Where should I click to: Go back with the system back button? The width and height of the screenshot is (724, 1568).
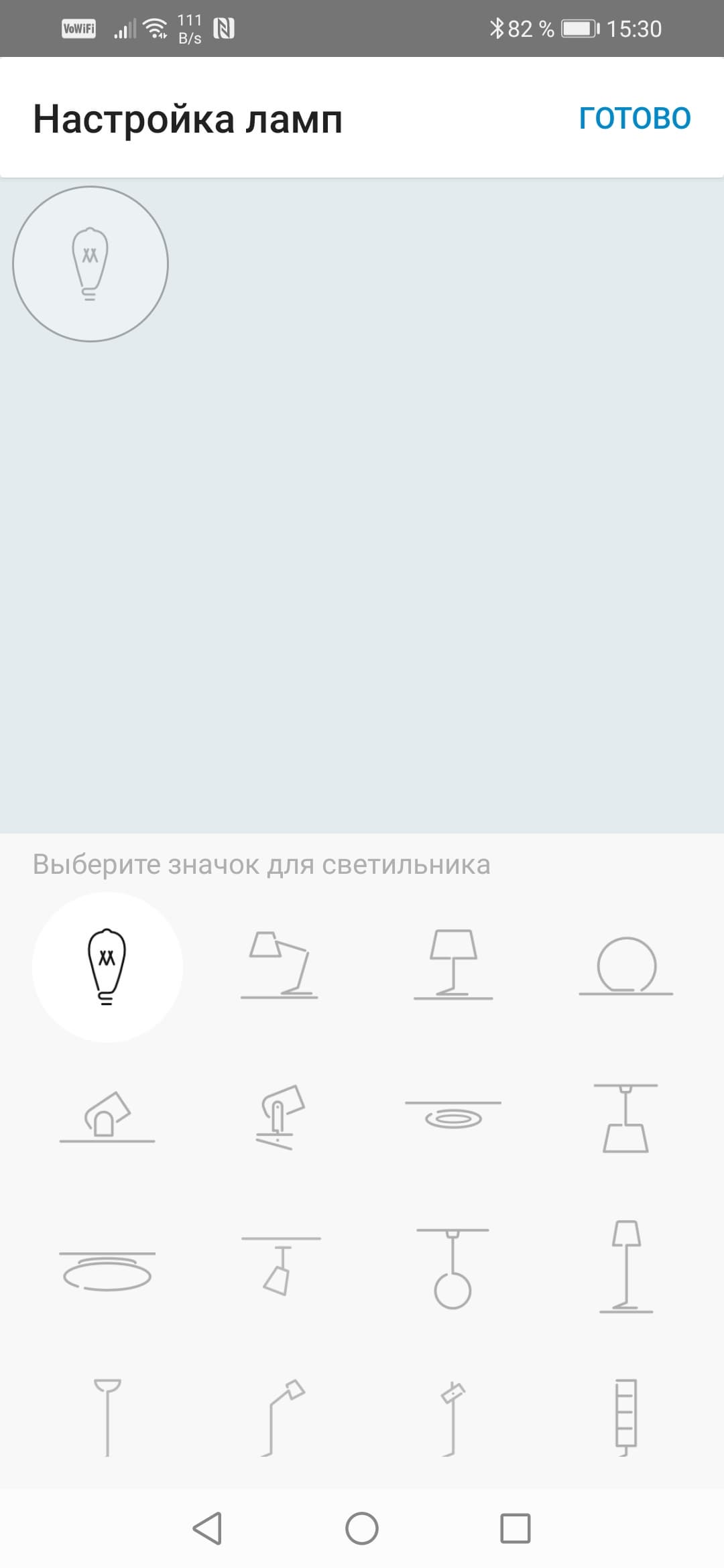[x=207, y=1528]
